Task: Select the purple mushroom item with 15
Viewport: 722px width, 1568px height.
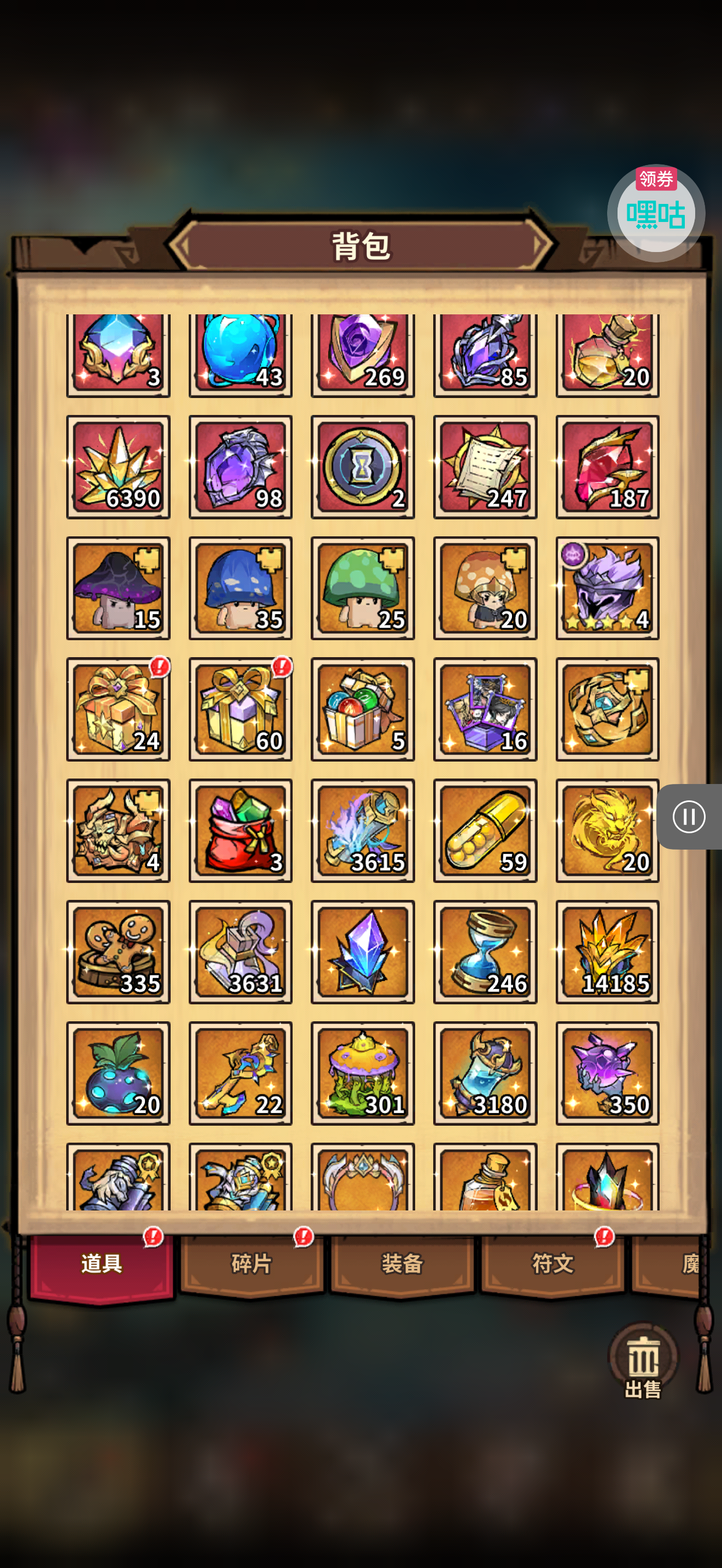Action: [x=118, y=588]
